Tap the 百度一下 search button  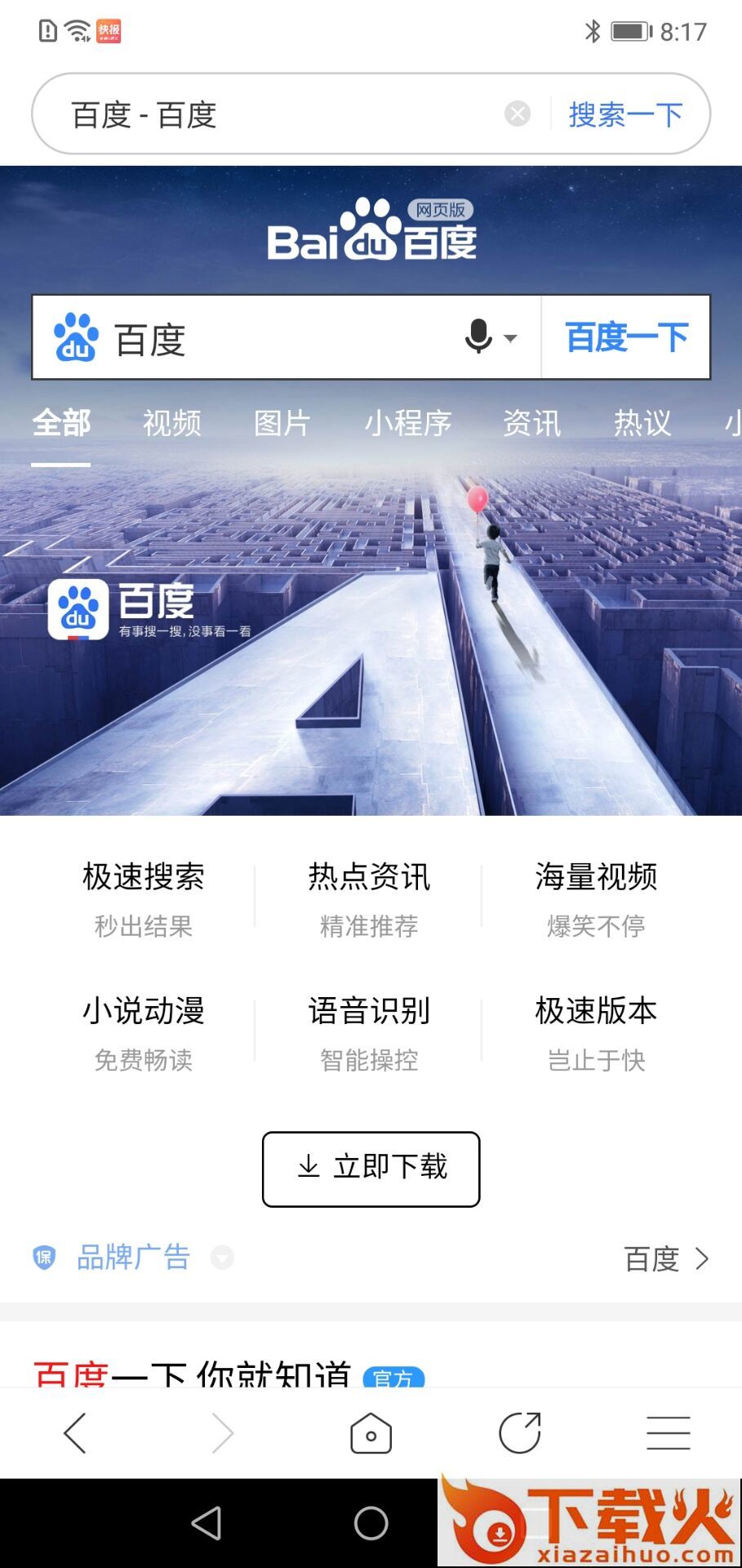pos(626,337)
